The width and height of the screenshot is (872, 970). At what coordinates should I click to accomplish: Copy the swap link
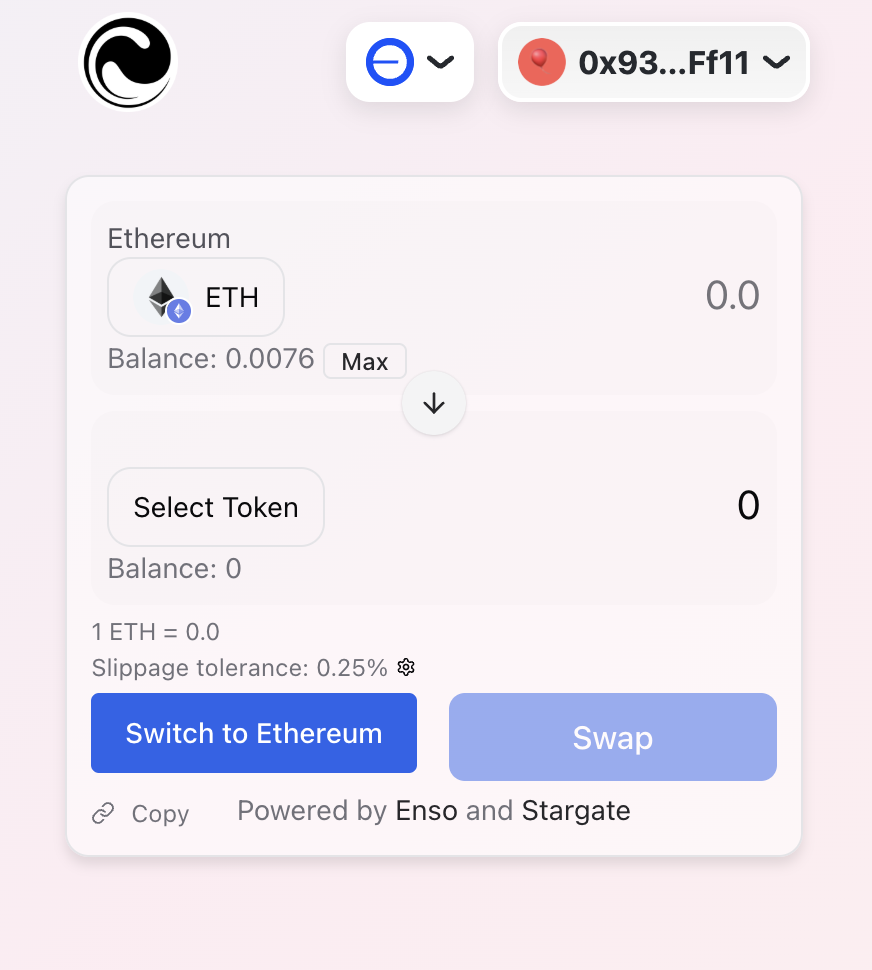(x=142, y=814)
